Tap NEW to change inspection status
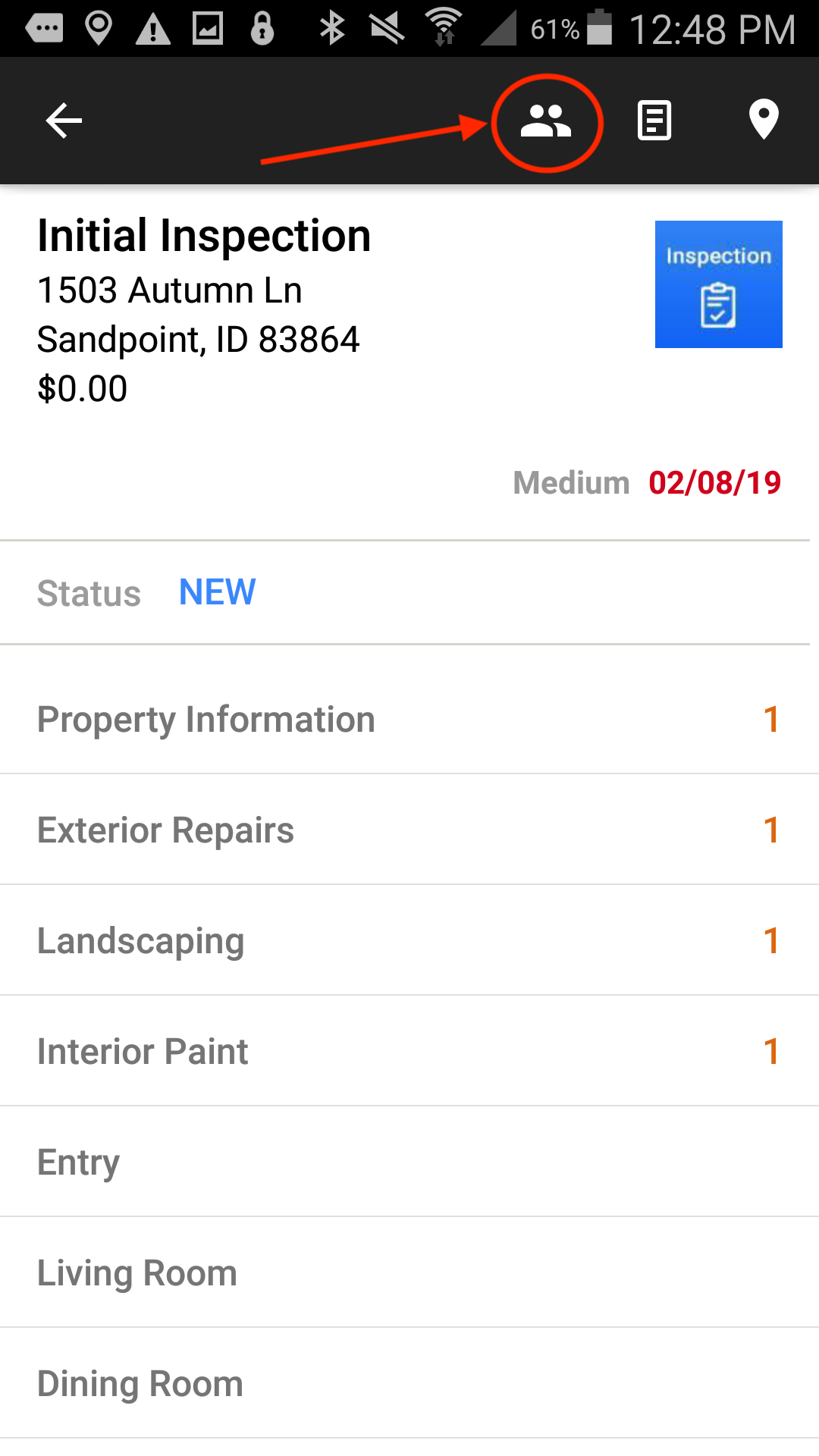This screenshot has height=1456, width=819. pos(217,592)
